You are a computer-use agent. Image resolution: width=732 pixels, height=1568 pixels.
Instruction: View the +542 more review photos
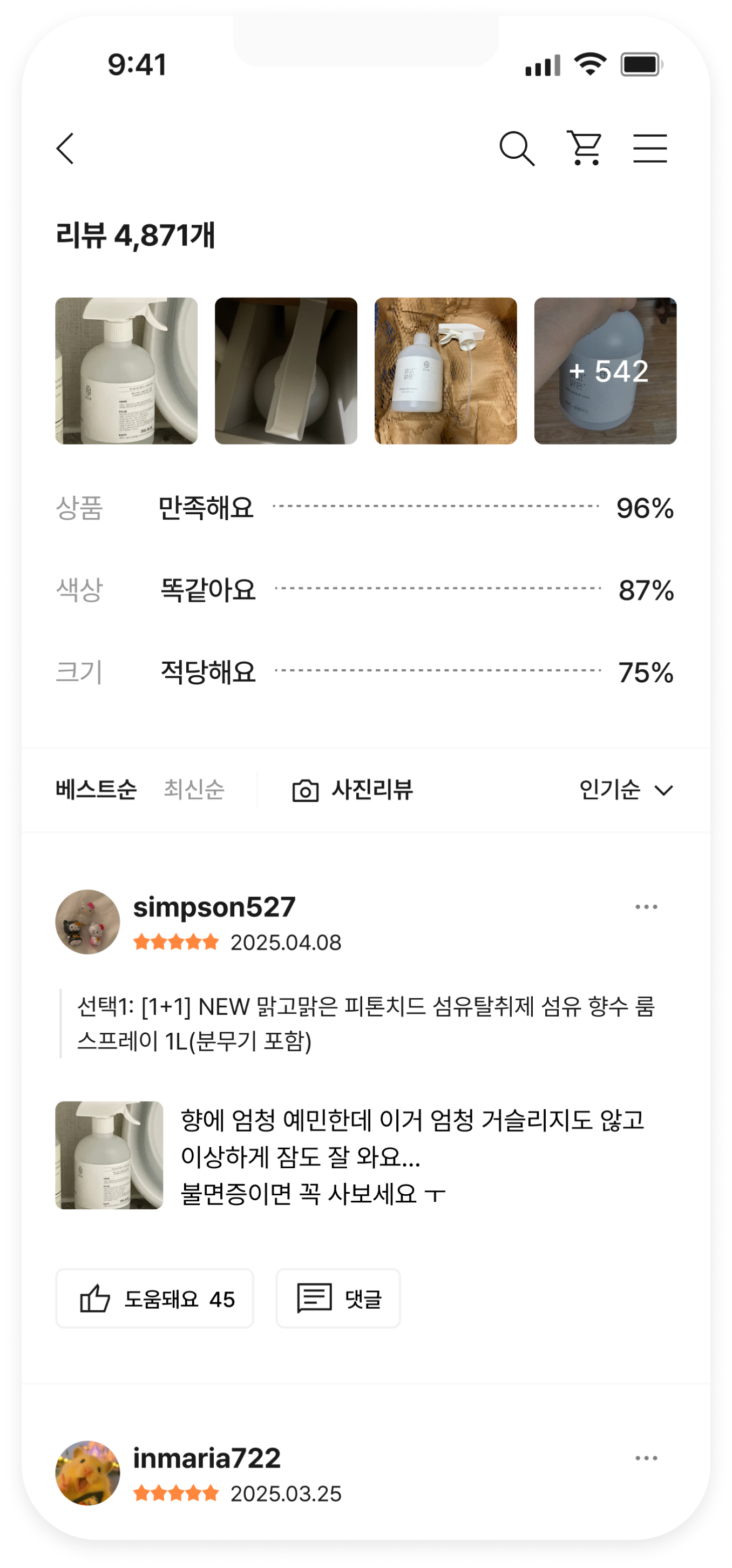[x=605, y=371]
